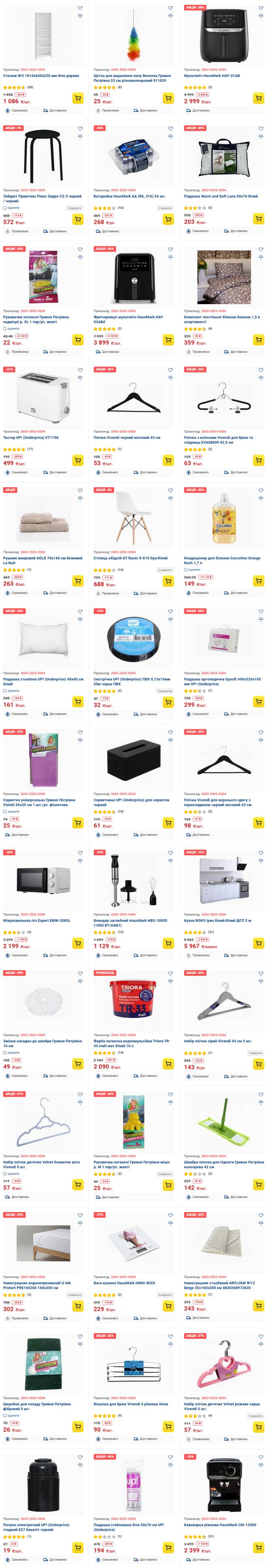Open Подушка Warm and Soft Luna product

pos(220,197)
